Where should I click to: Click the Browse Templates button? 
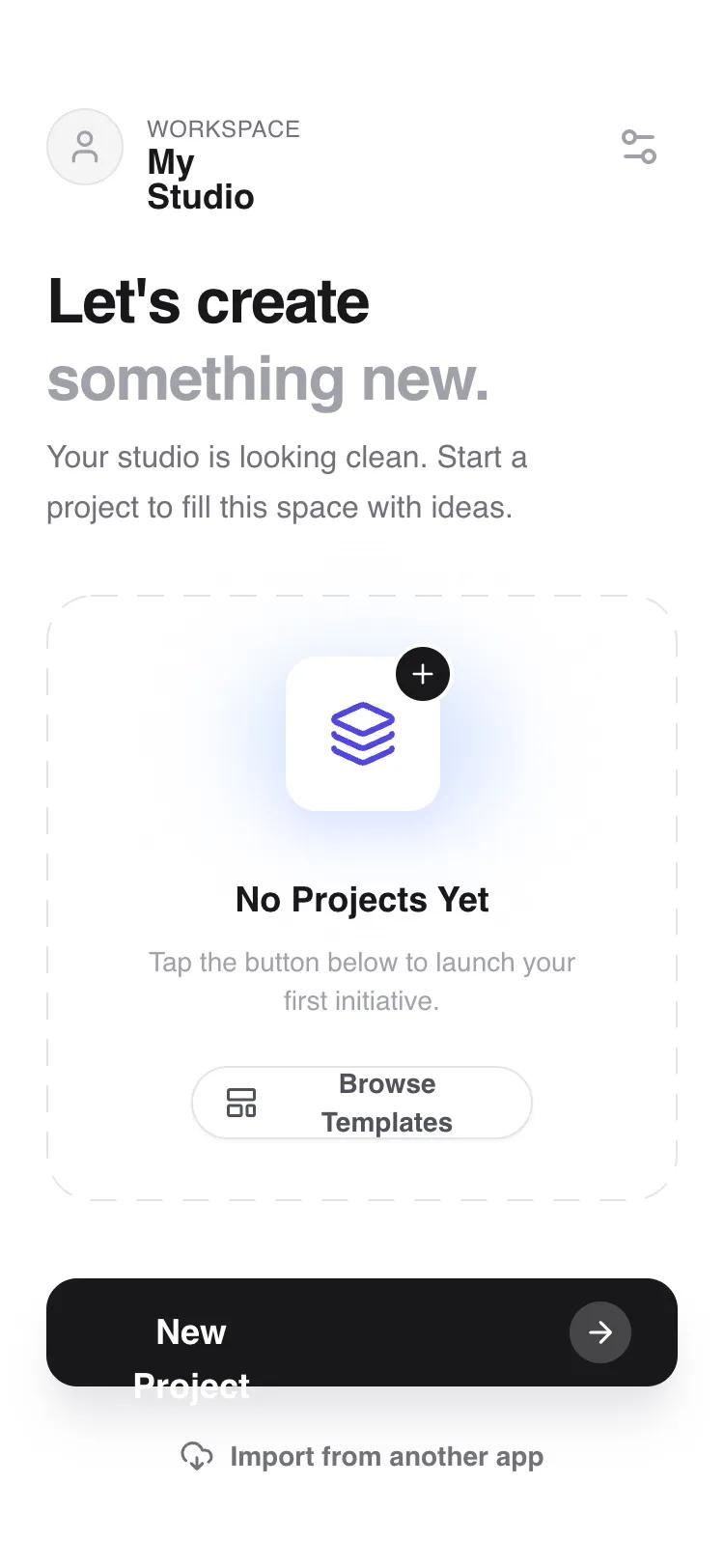tap(362, 1102)
